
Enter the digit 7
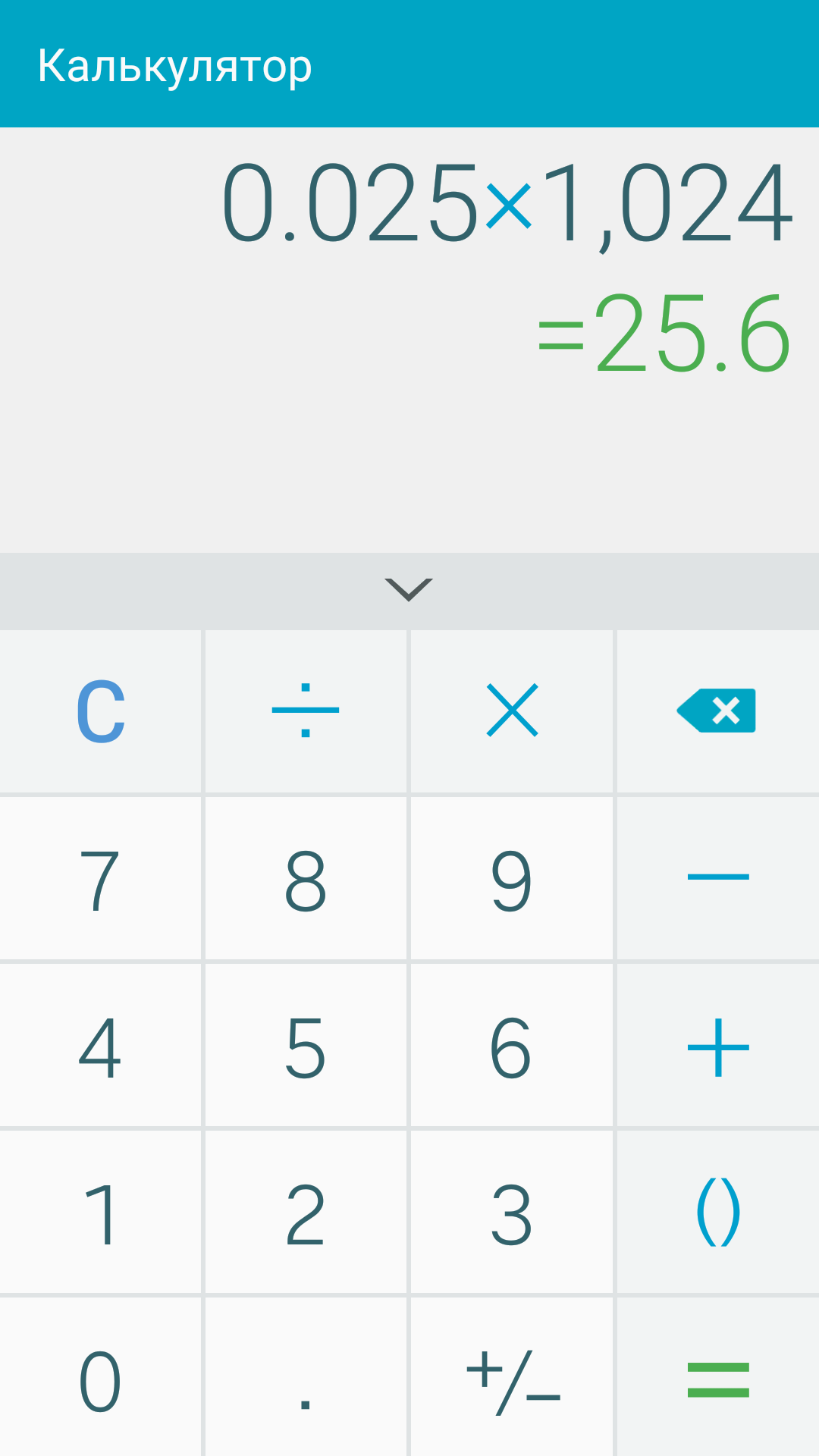pos(101,878)
